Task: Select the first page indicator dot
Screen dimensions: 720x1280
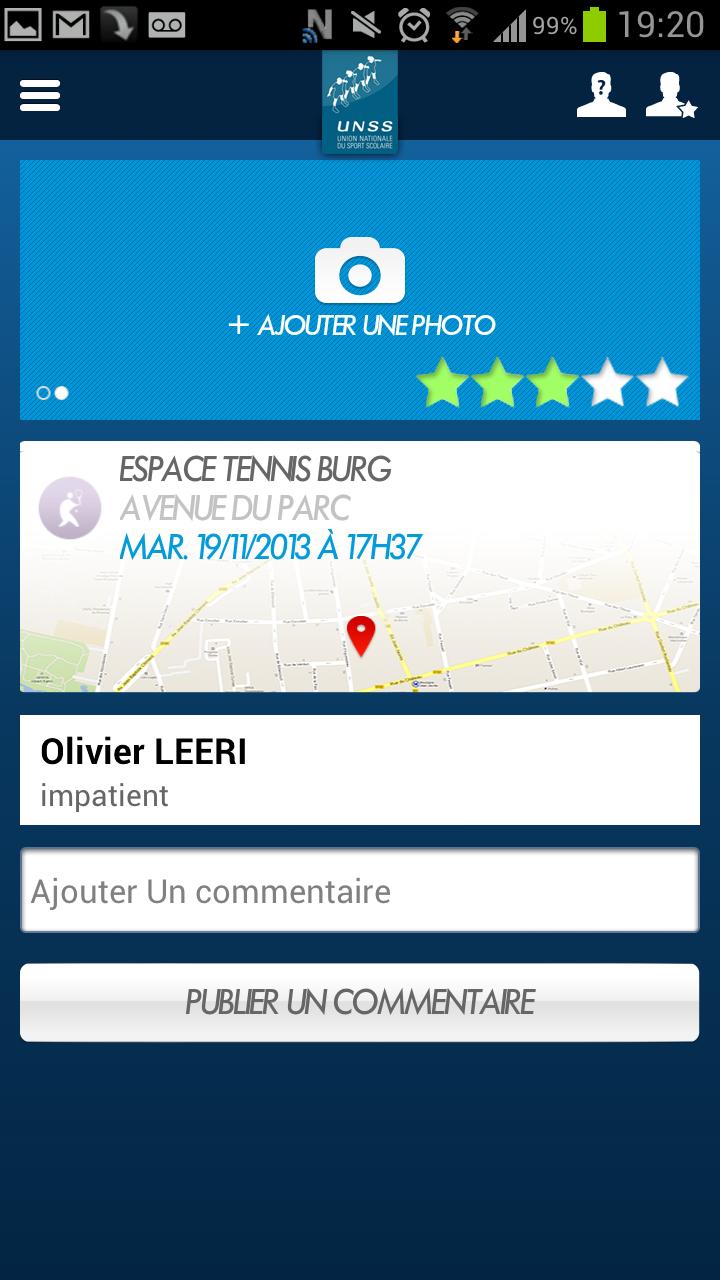Action: click(x=43, y=393)
